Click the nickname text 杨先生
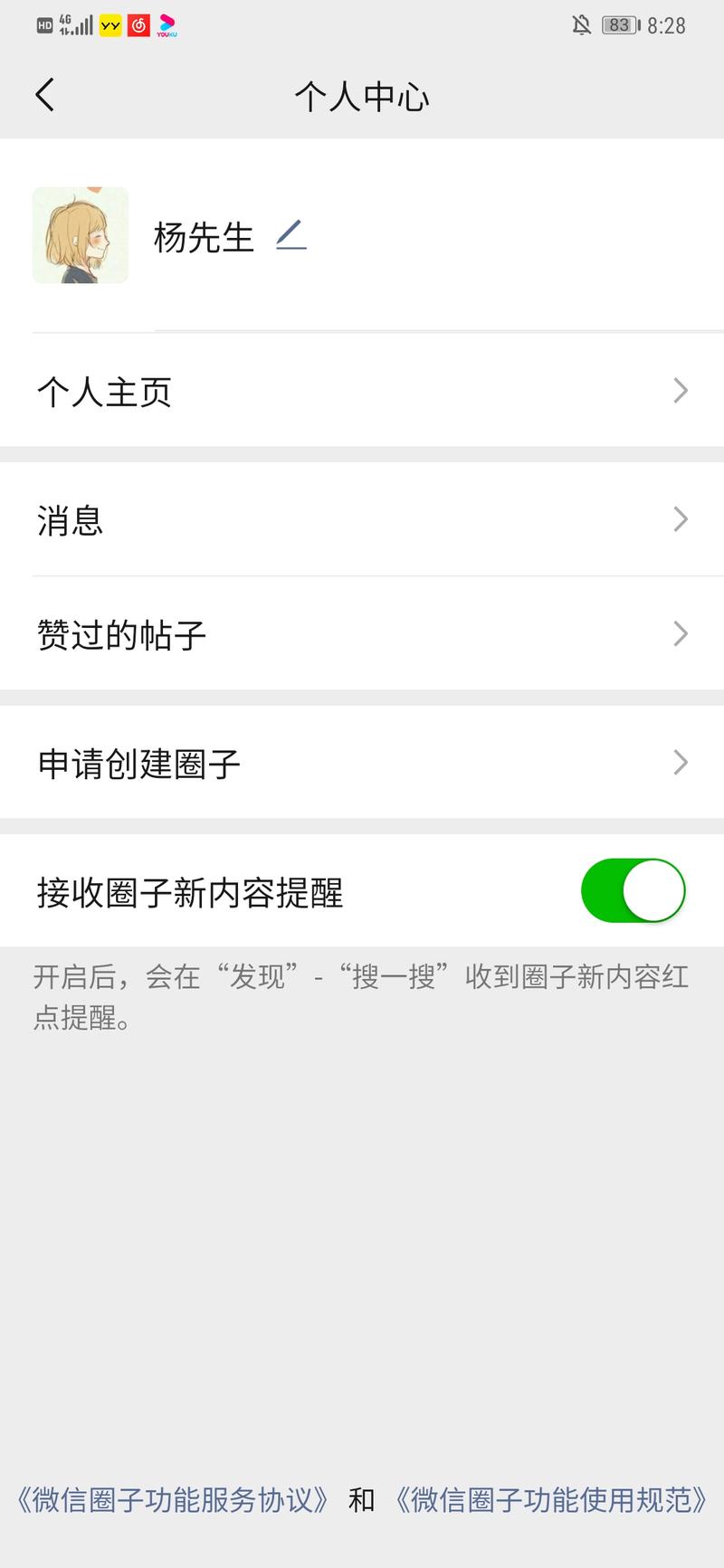This screenshot has height=1568, width=724. [203, 237]
